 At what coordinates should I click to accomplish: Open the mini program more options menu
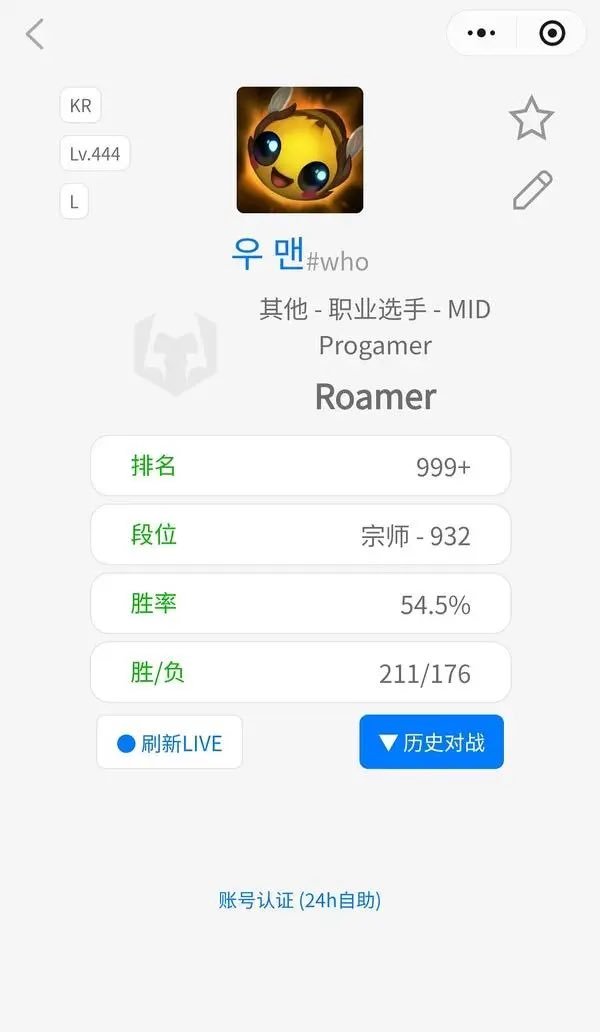click(x=481, y=33)
